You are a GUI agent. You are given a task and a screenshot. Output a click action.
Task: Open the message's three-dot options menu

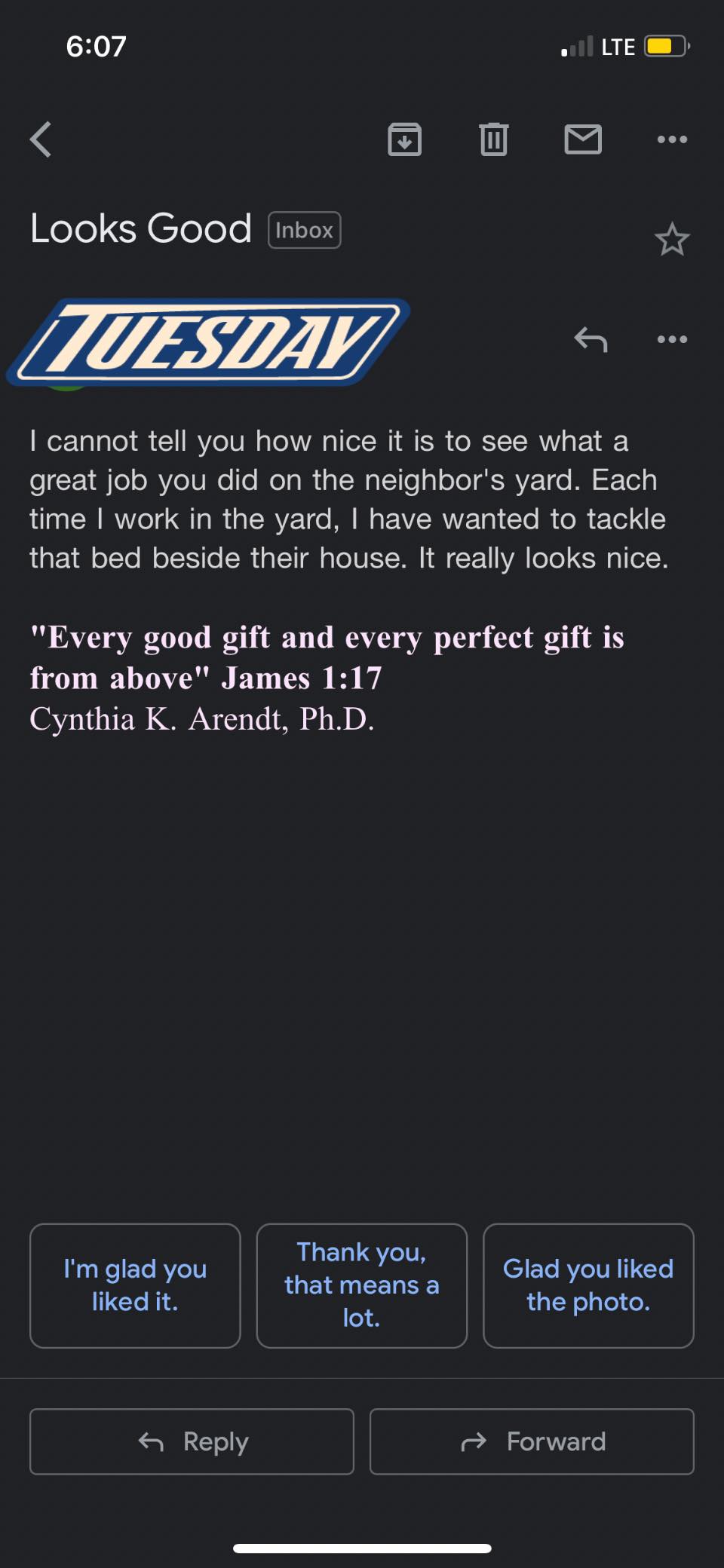coord(672,340)
